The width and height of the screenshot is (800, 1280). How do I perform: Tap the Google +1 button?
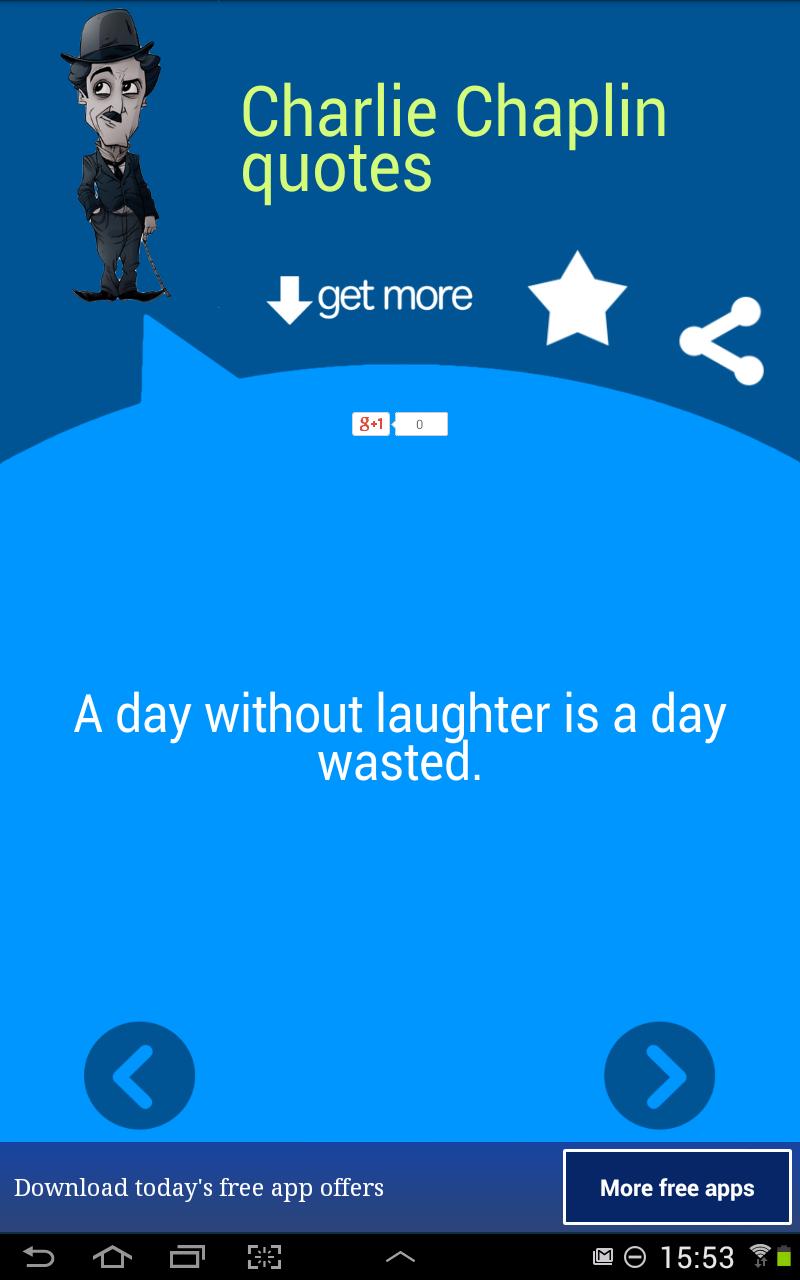371,424
